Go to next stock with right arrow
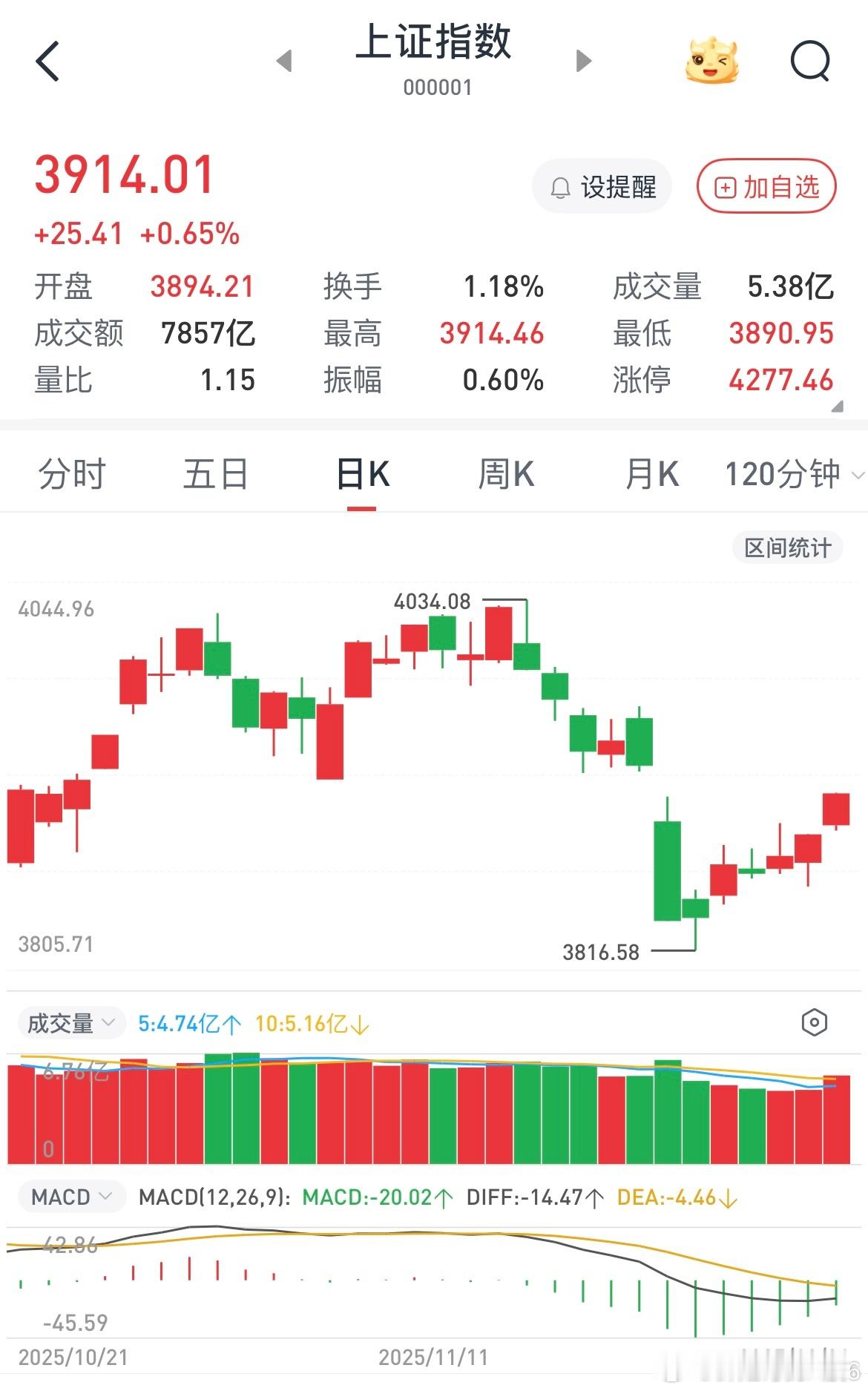The height and width of the screenshot is (1391, 868). tap(582, 62)
